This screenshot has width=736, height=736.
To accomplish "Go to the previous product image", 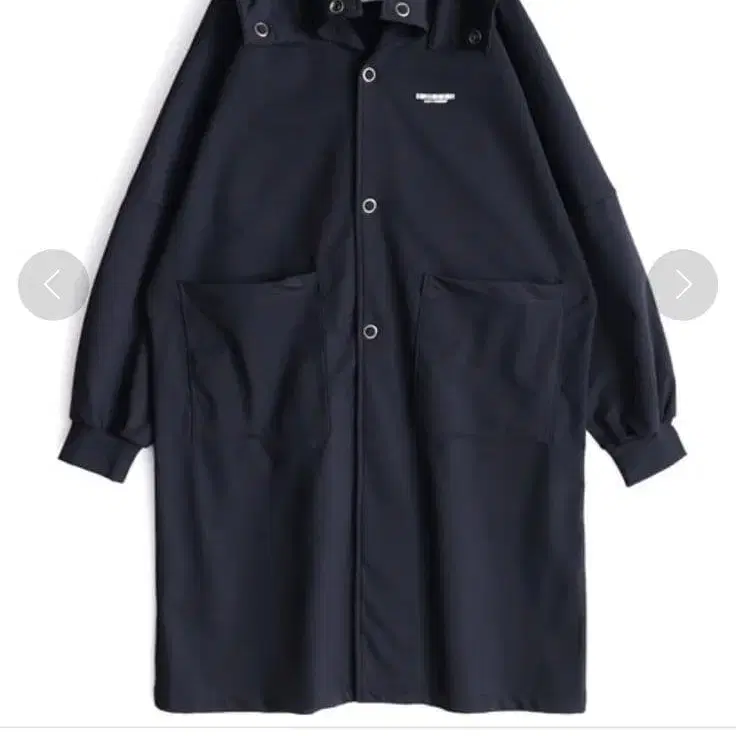I will pyautogui.click(x=53, y=285).
